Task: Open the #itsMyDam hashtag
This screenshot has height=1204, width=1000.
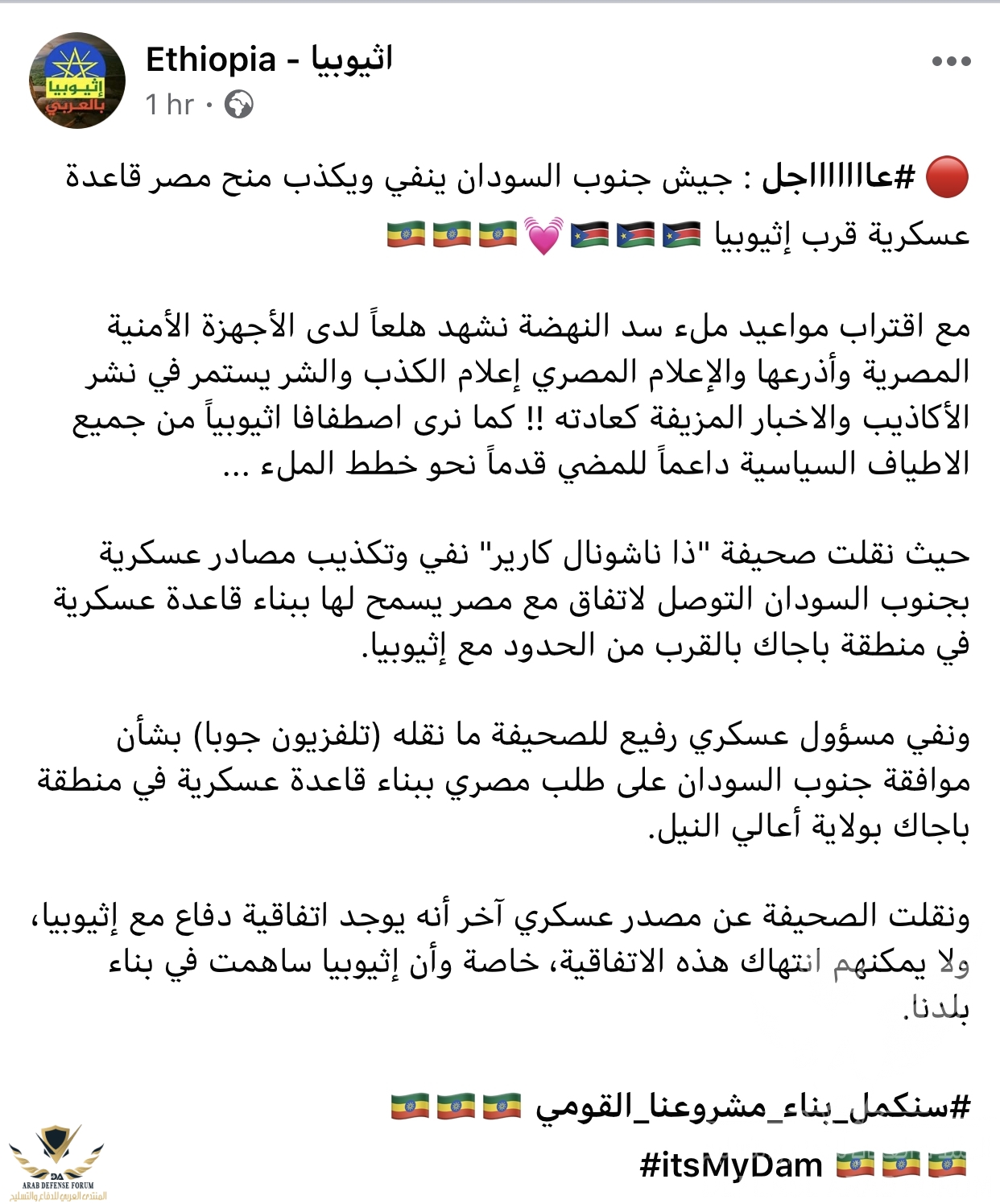Action: point(730,1165)
